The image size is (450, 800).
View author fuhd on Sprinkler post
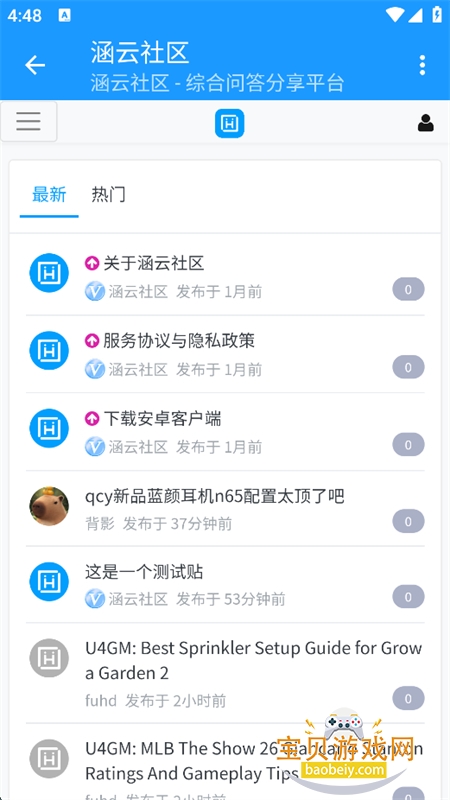101,701
